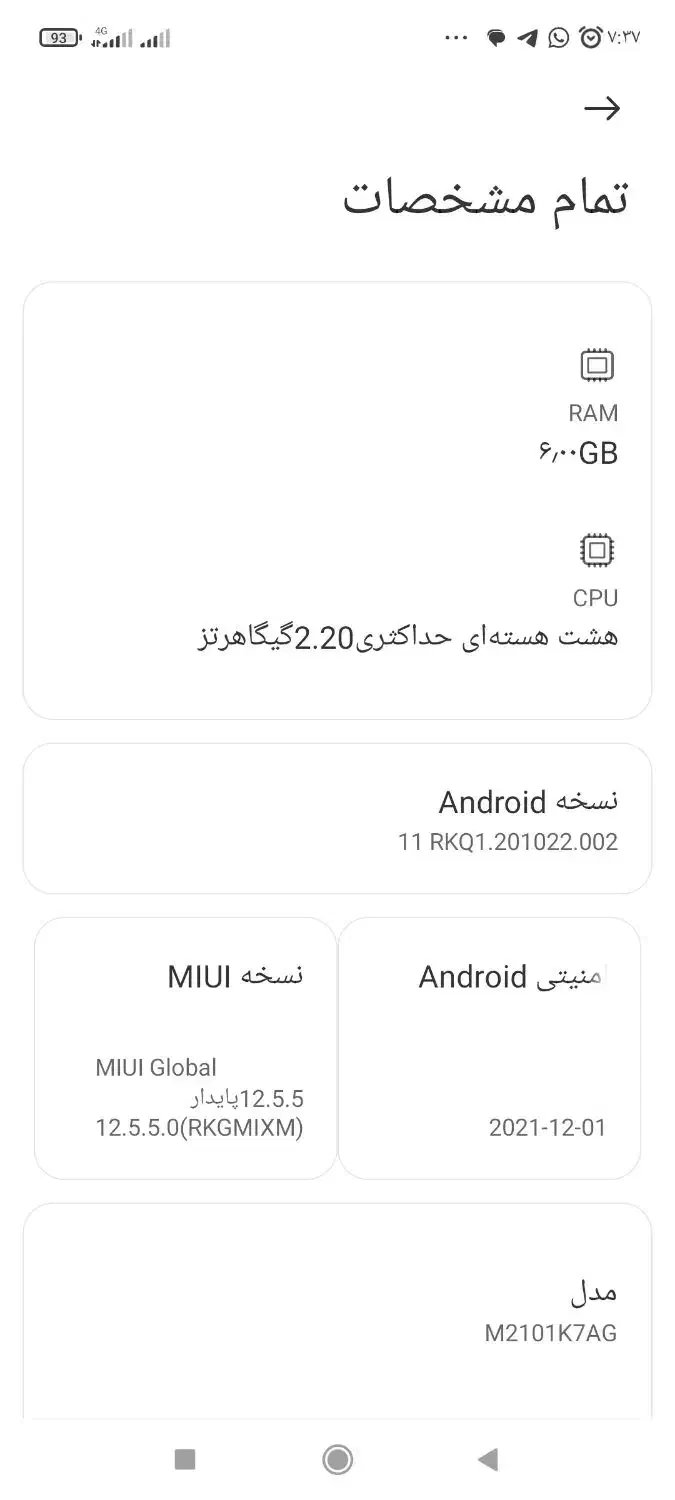
Task: Tap the model M2101K7AG card
Action: click(337, 1310)
